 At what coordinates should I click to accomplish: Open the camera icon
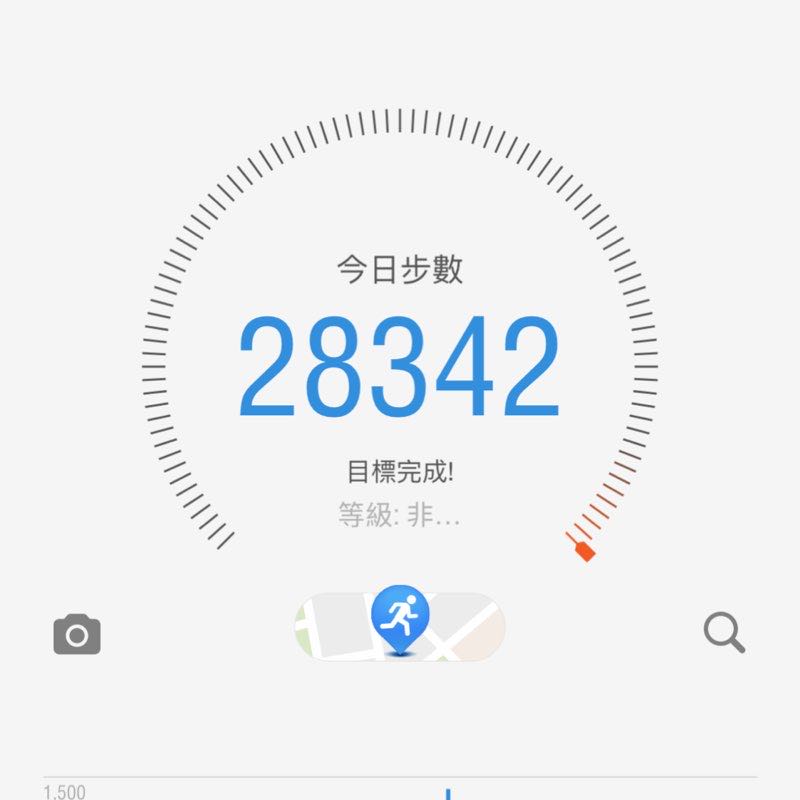click(x=77, y=634)
